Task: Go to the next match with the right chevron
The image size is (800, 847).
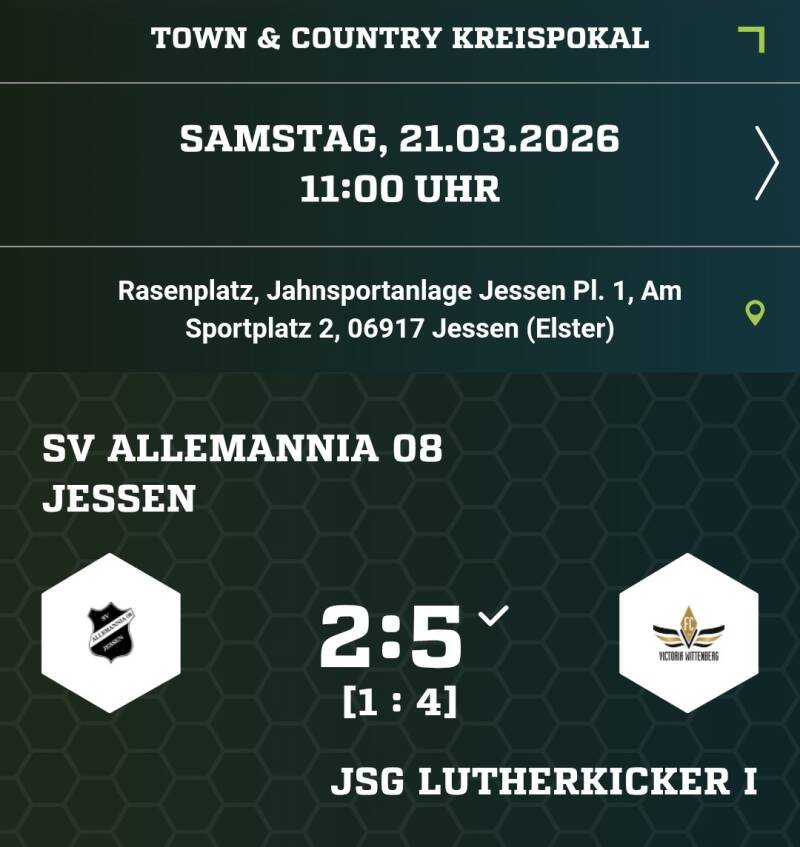Action: [766, 163]
